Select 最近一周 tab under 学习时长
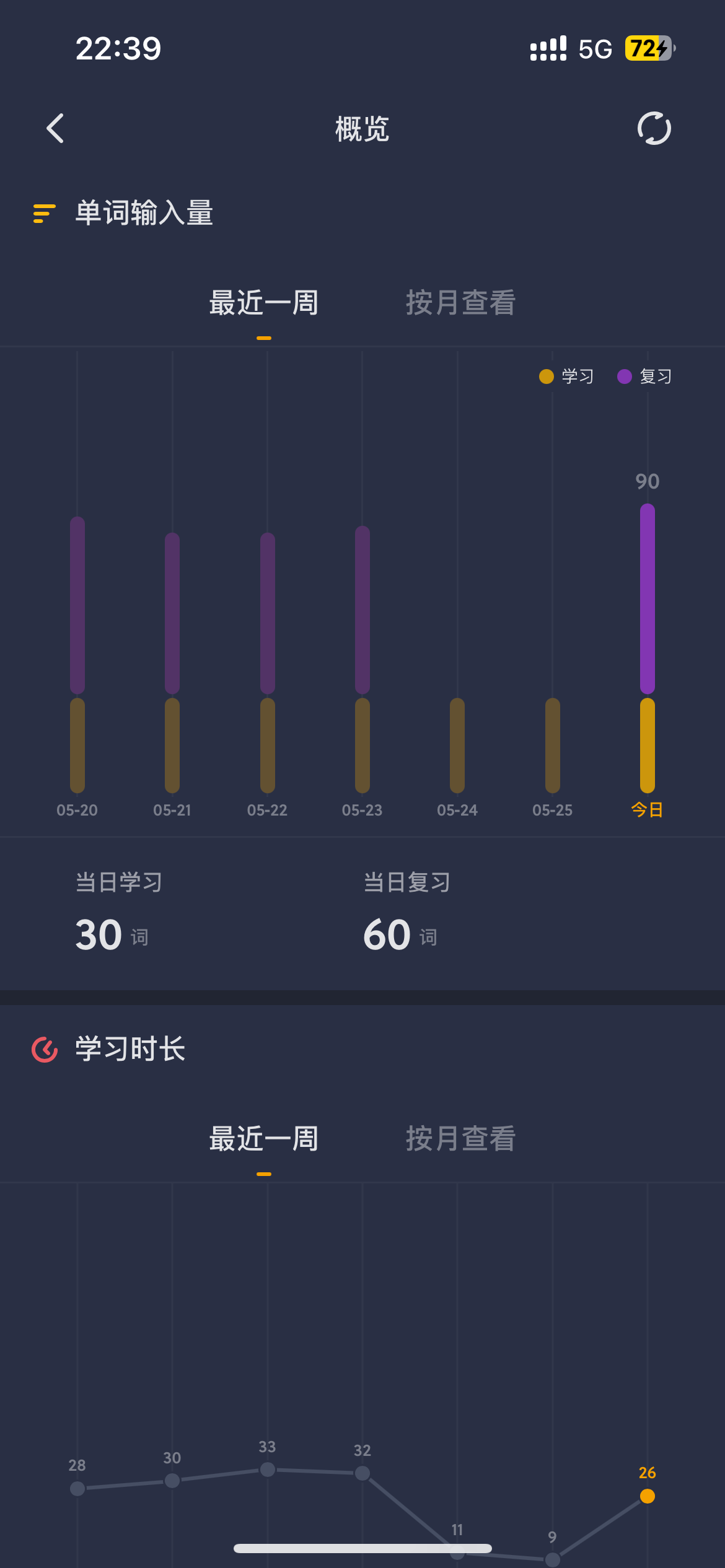 (x=264, y=1138)
